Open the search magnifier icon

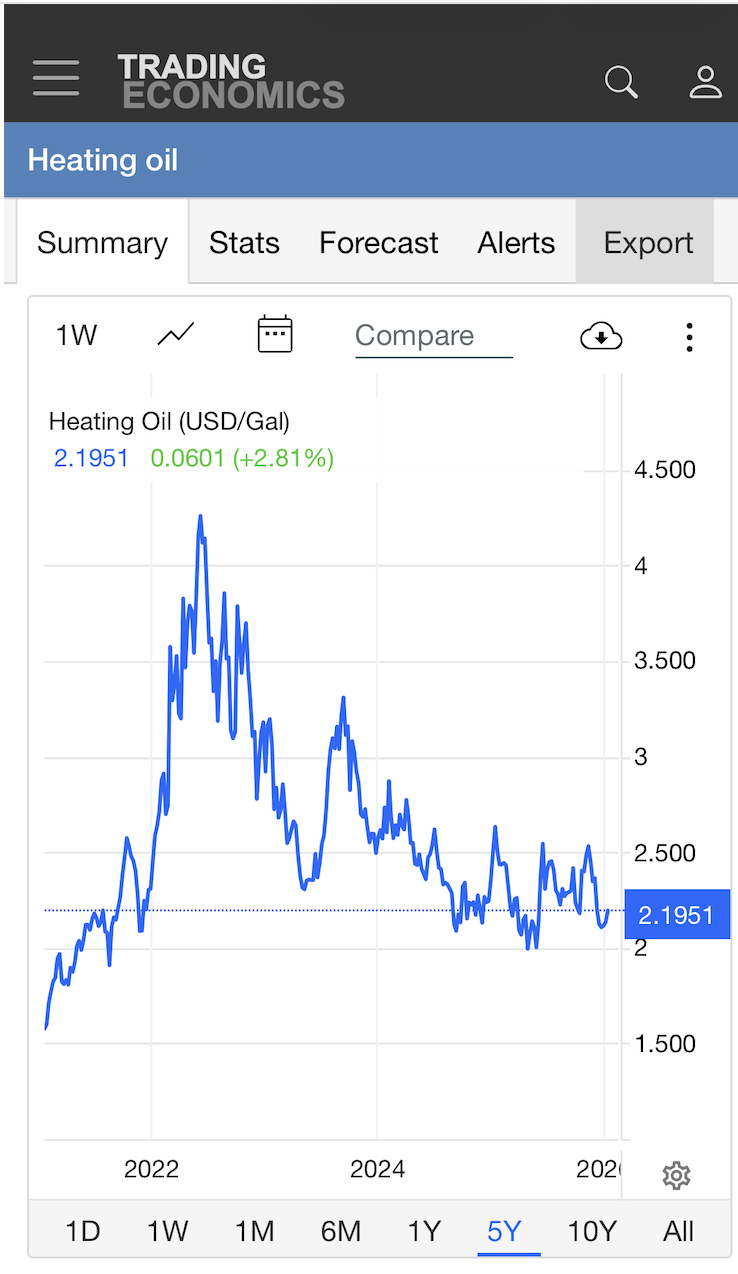(x=621, y=82)
